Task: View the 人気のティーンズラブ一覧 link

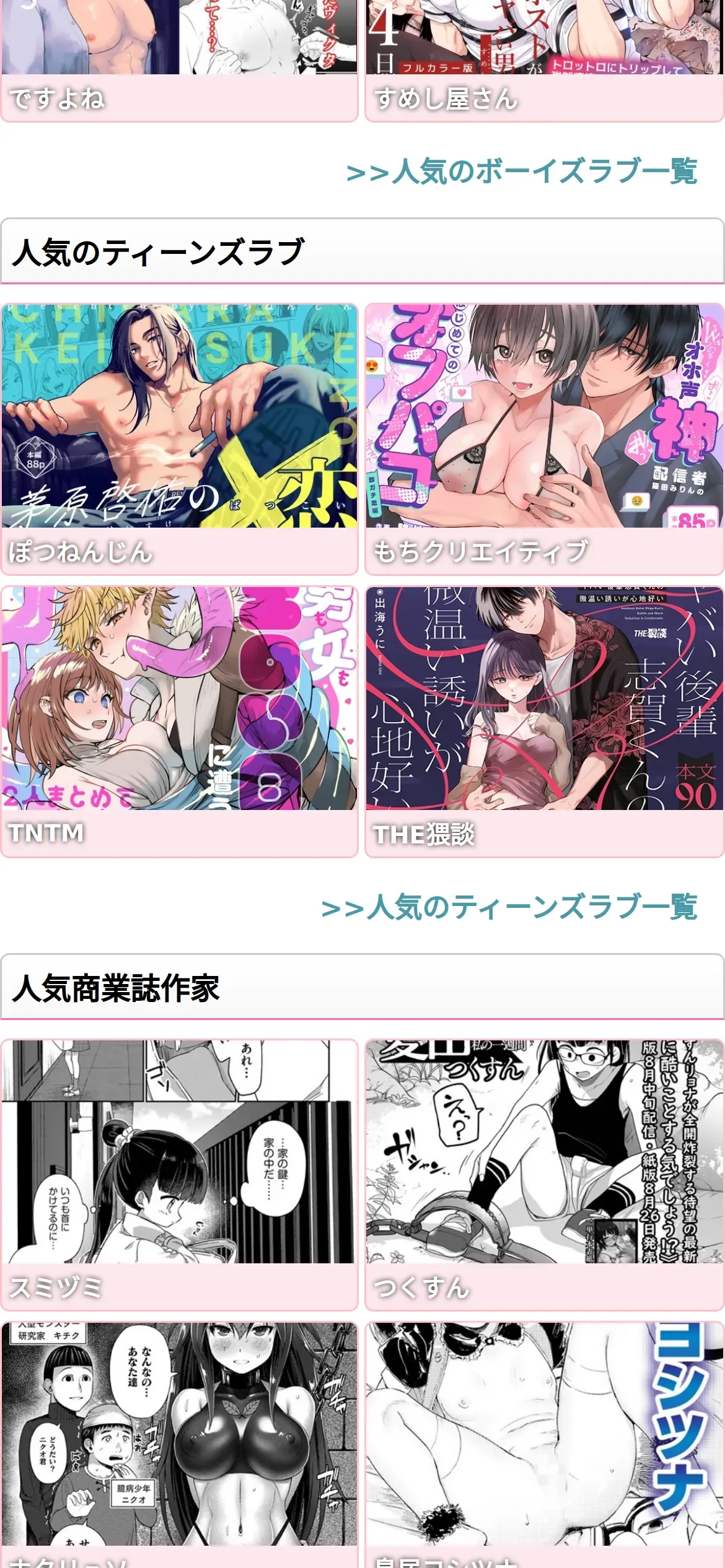Action: (509, 907)
